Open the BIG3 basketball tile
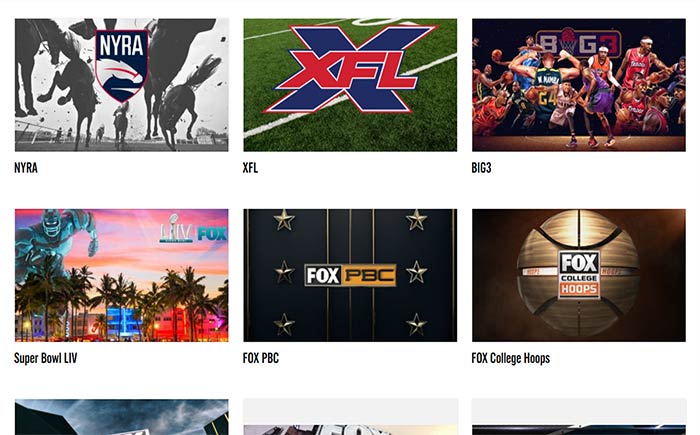 pos(578,85)
